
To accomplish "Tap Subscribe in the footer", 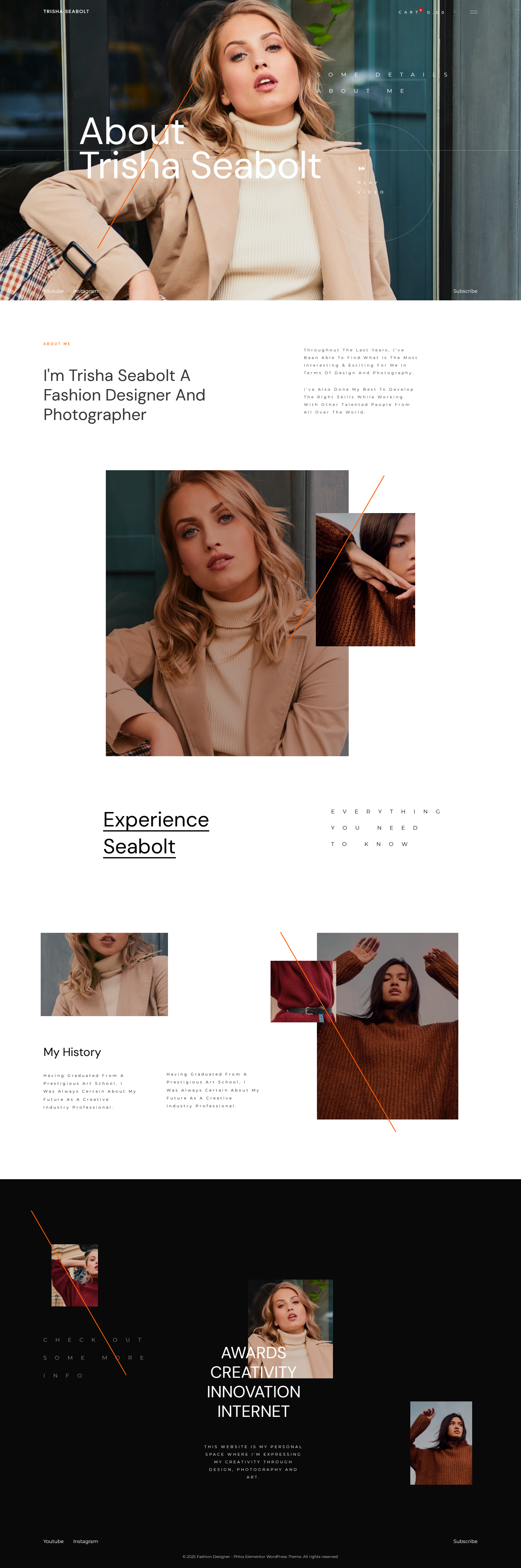I will click(465, 1541).
